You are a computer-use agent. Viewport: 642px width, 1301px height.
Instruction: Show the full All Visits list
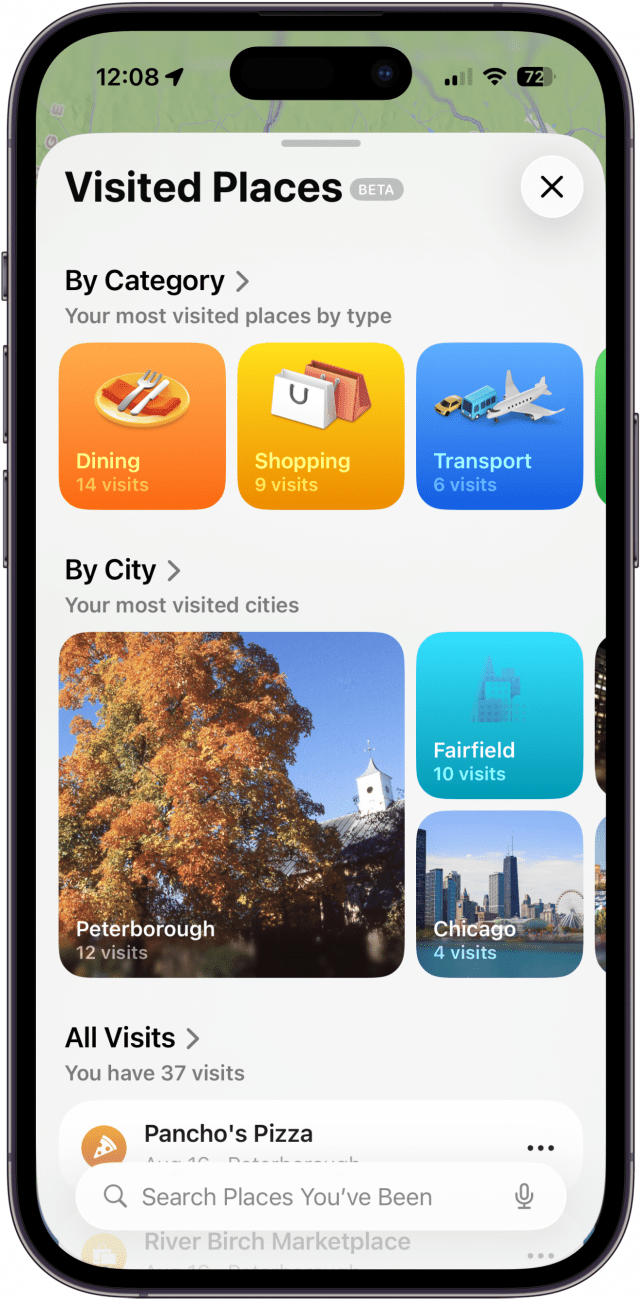(x=132, y=1038)
